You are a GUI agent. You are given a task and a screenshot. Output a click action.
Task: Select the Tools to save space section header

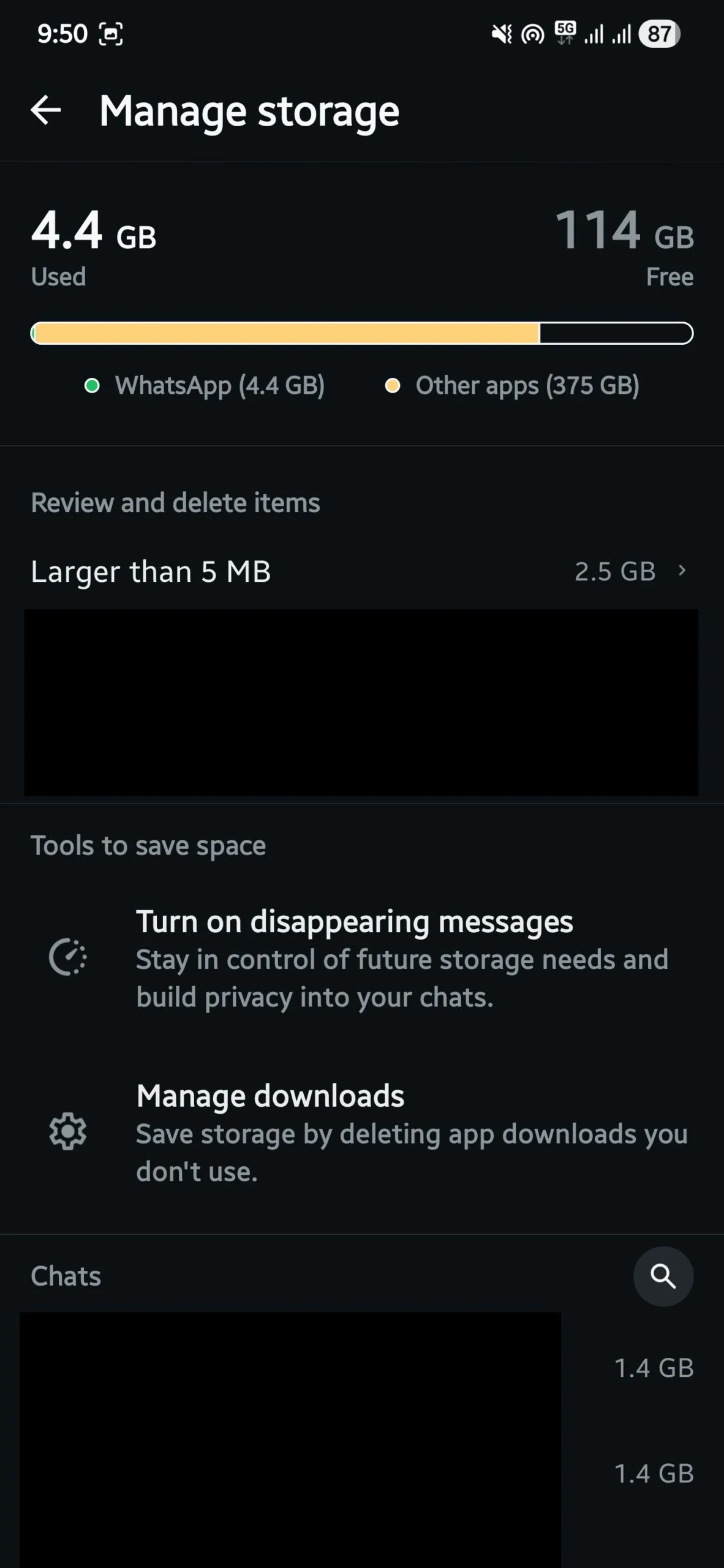148,845
